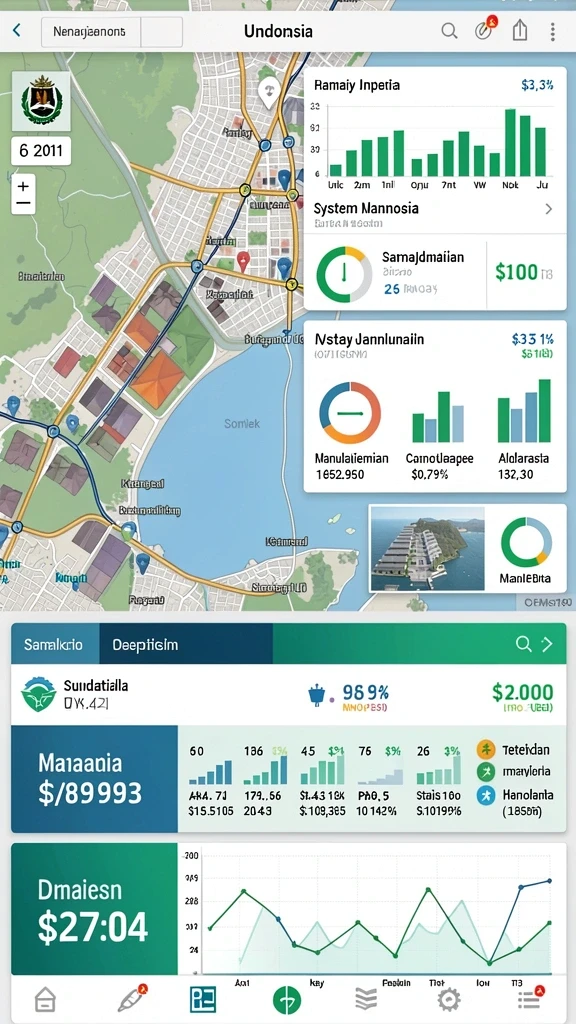Open search from the top bar
The width and height of the screenshot is (576, 1024).
pos(449,31)
